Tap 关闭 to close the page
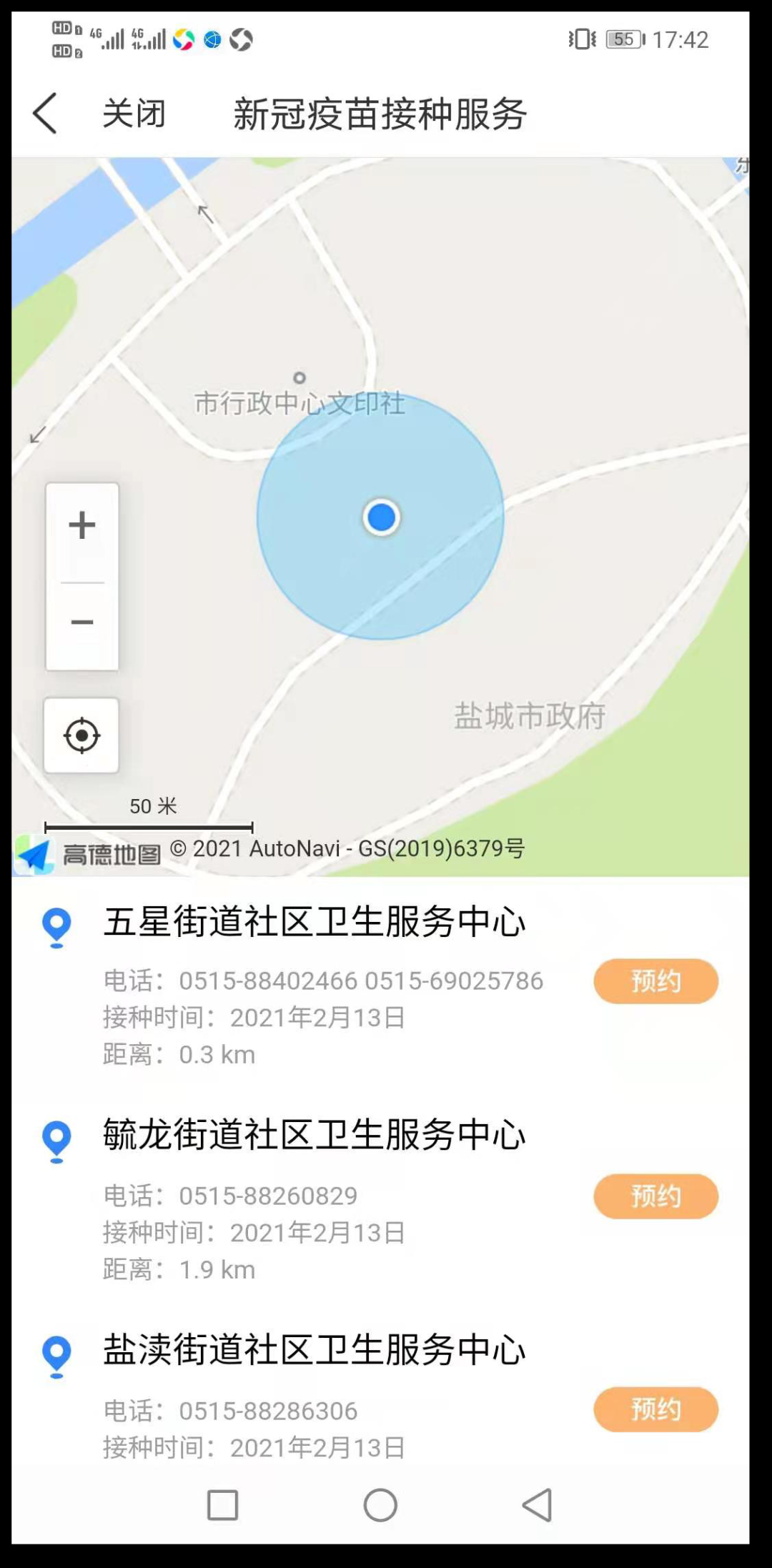The image size is (772, 1568). click(134, 114)
